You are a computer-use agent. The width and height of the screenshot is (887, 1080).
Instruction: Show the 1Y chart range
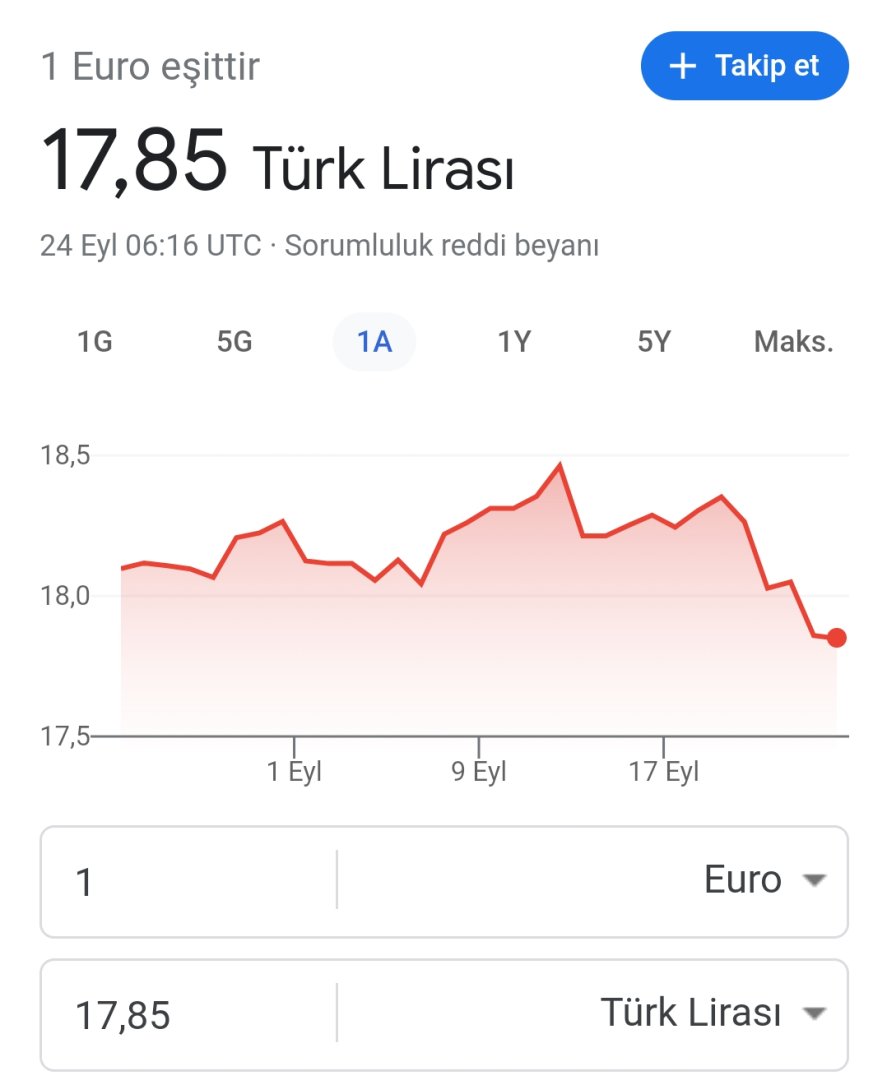click(x=514, y=342)
